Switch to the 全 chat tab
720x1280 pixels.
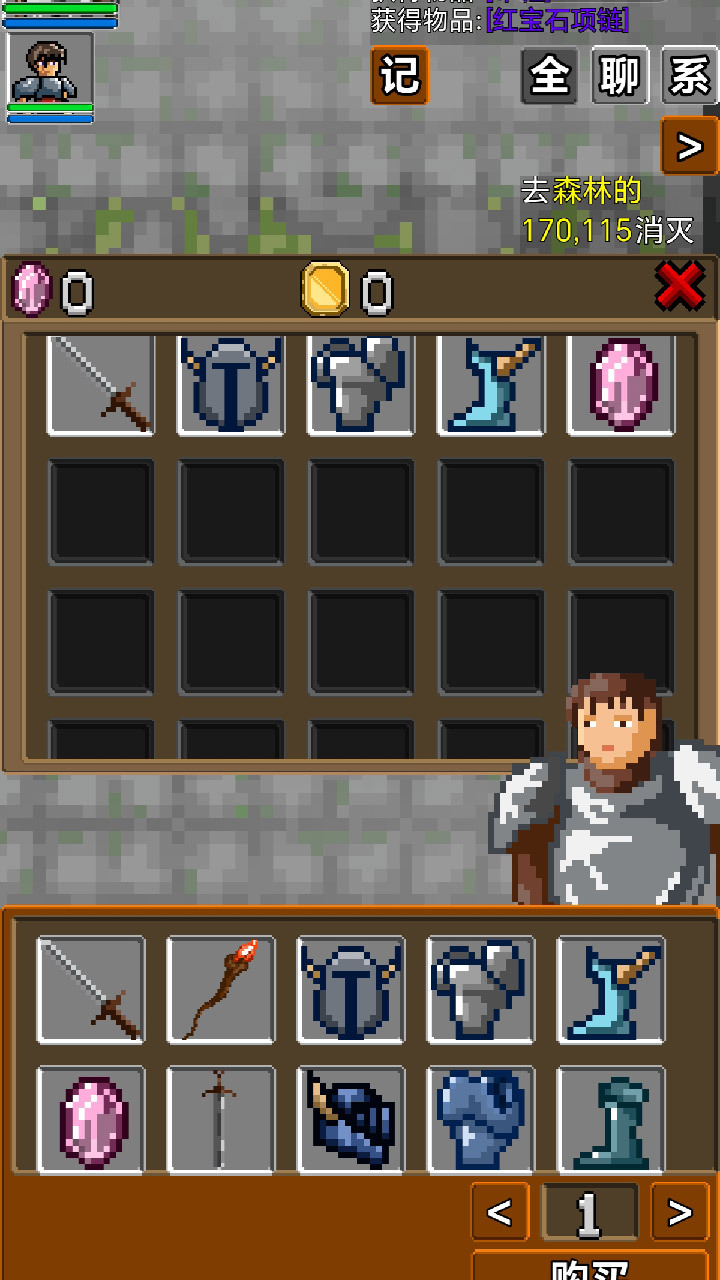click(x=549, y=75)
